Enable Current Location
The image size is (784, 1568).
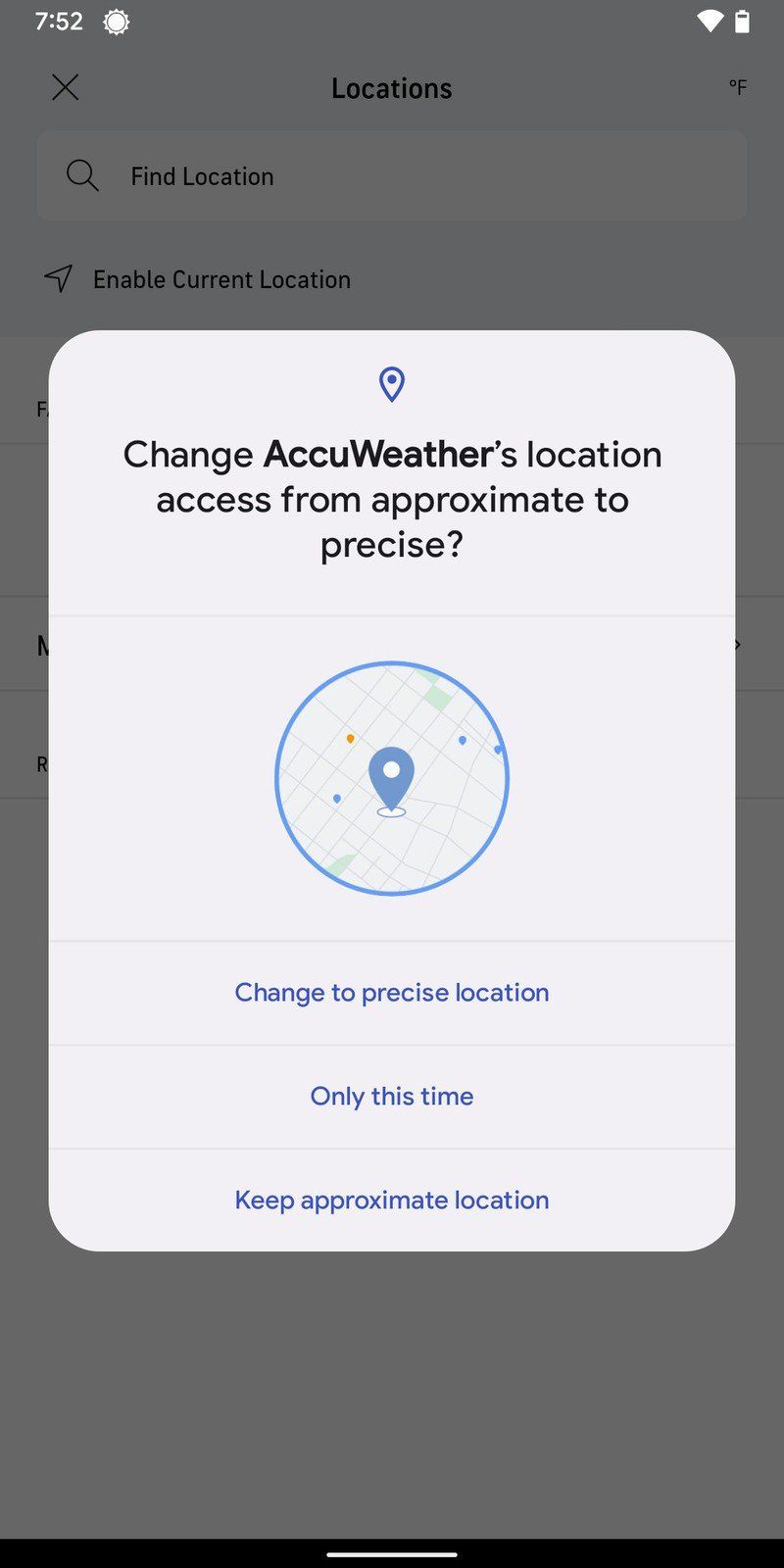coord(221,278)
